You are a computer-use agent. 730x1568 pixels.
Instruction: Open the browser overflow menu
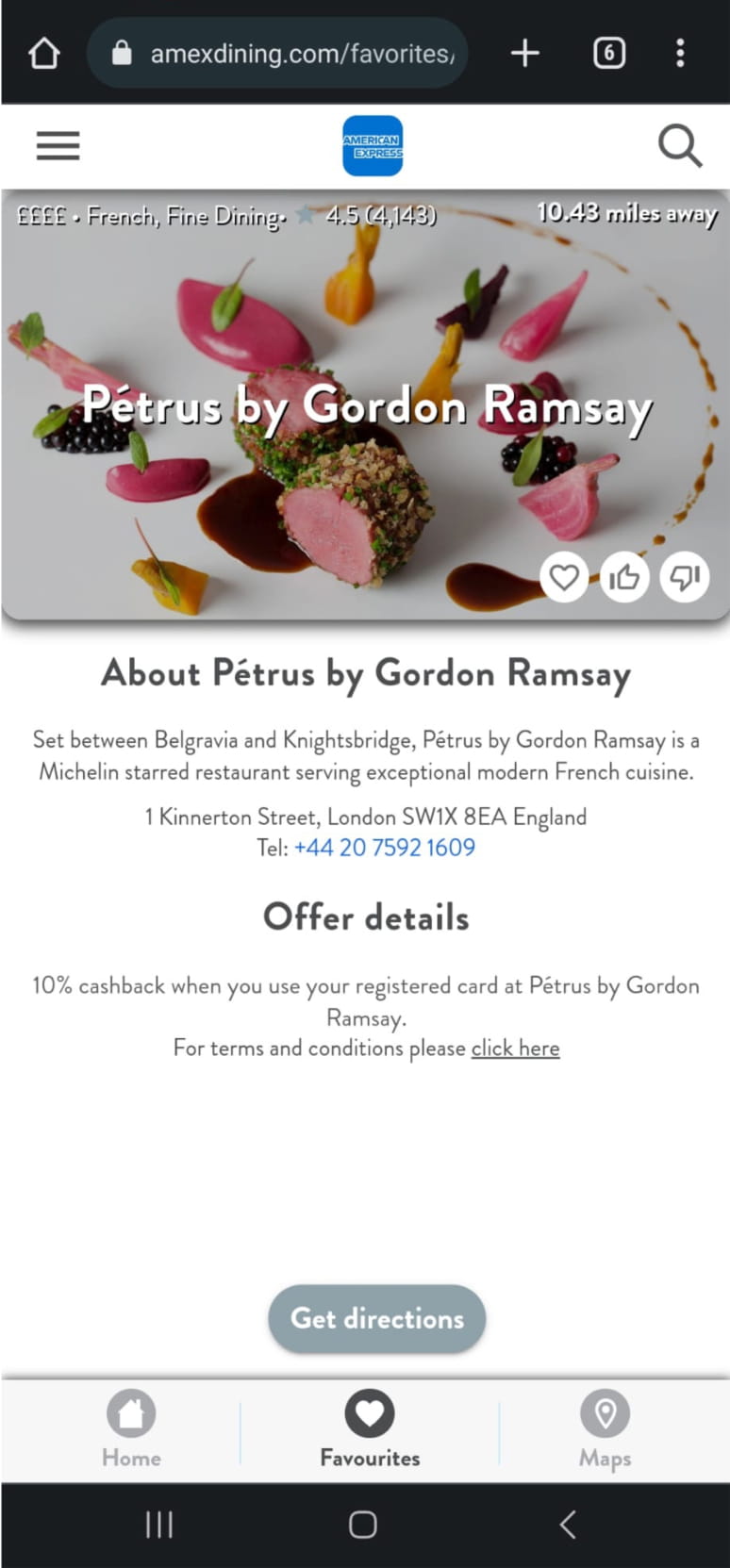pyautogui.click(x=680, y=54)
